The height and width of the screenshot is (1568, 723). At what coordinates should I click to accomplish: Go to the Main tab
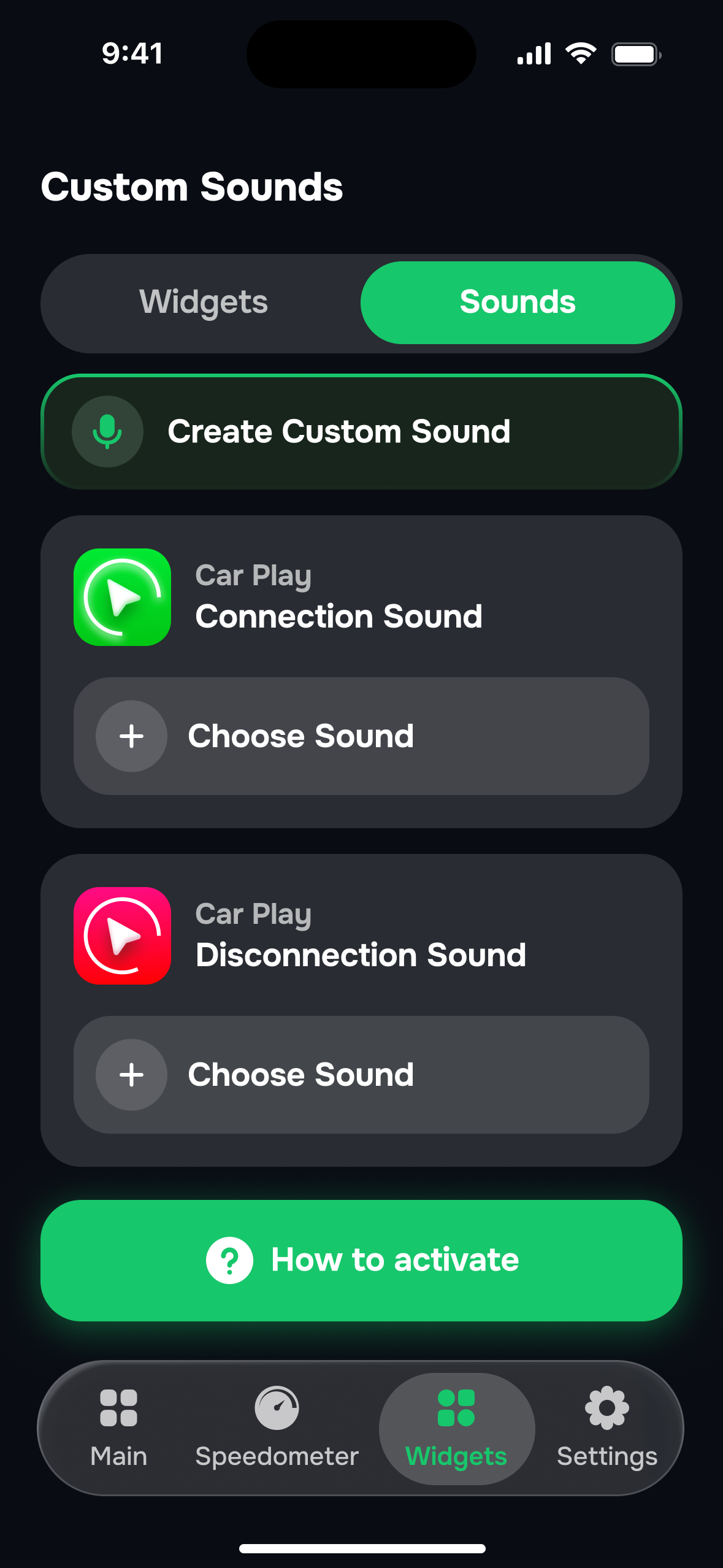click(x=118, y=1429)
